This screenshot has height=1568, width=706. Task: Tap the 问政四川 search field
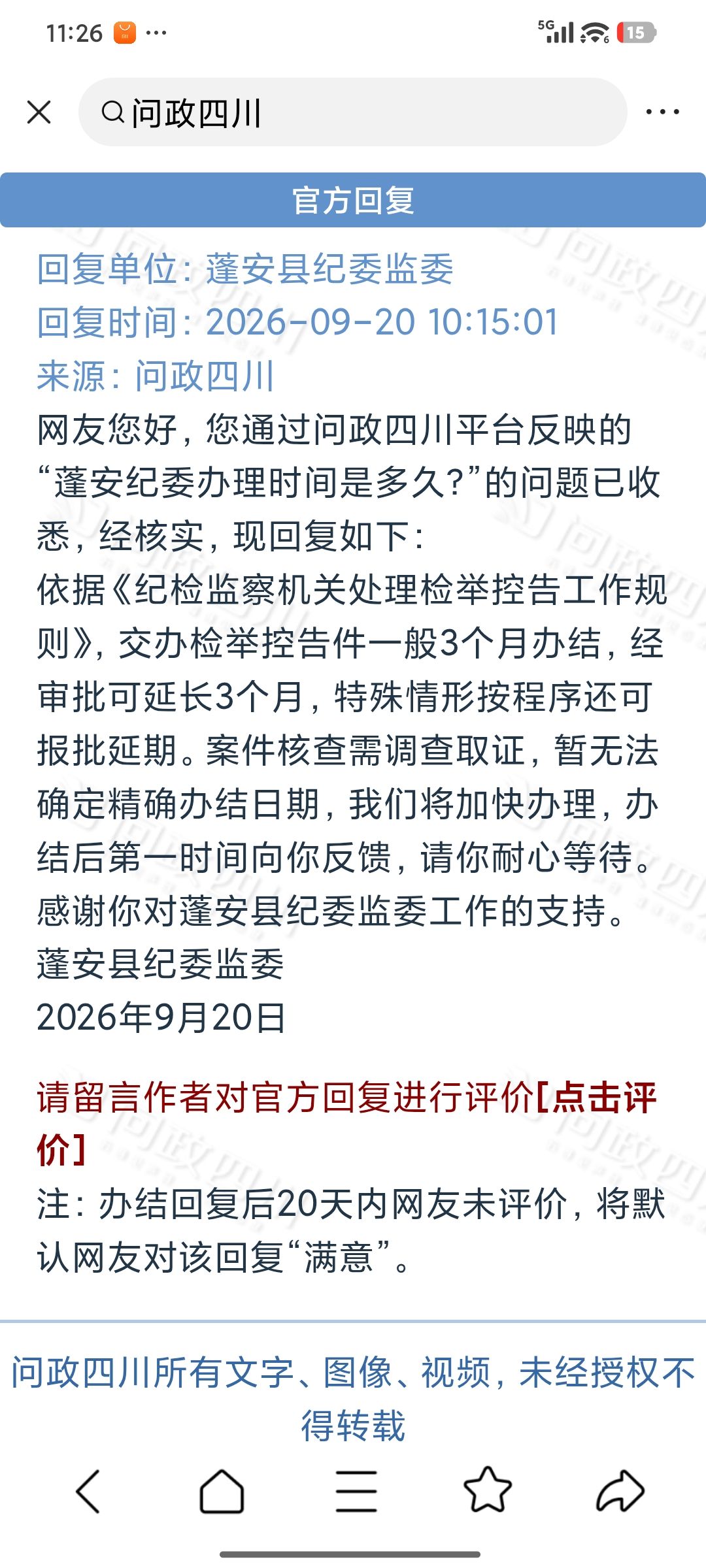pos(353,112)
